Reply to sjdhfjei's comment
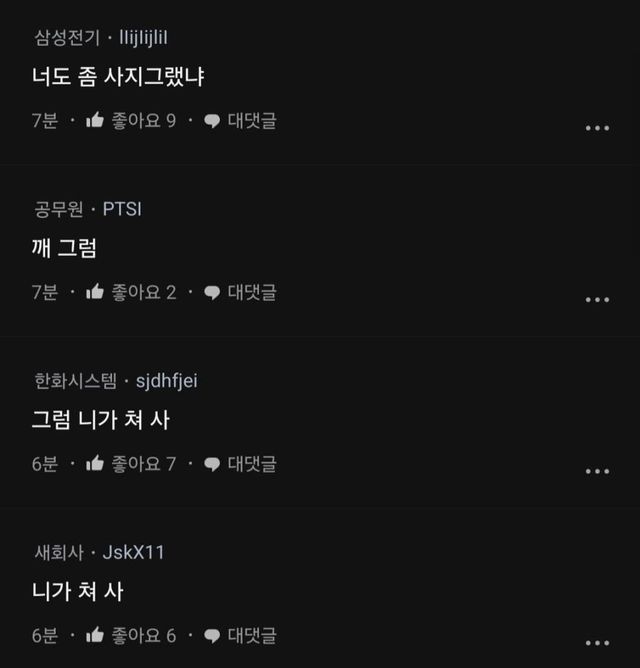This screenshot has width=640, height=668. (240, 464)
